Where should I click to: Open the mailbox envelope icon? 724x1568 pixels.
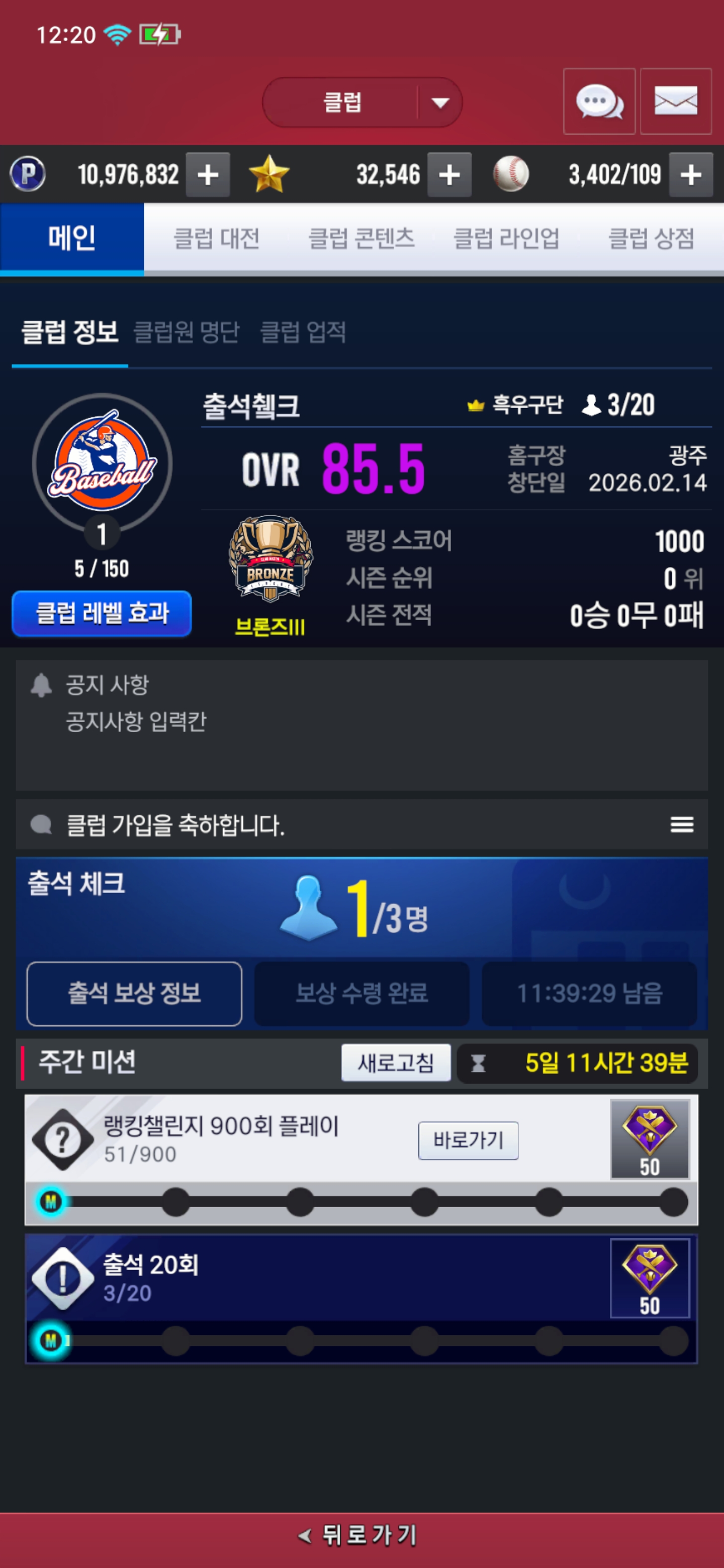(x=675, y=101)
